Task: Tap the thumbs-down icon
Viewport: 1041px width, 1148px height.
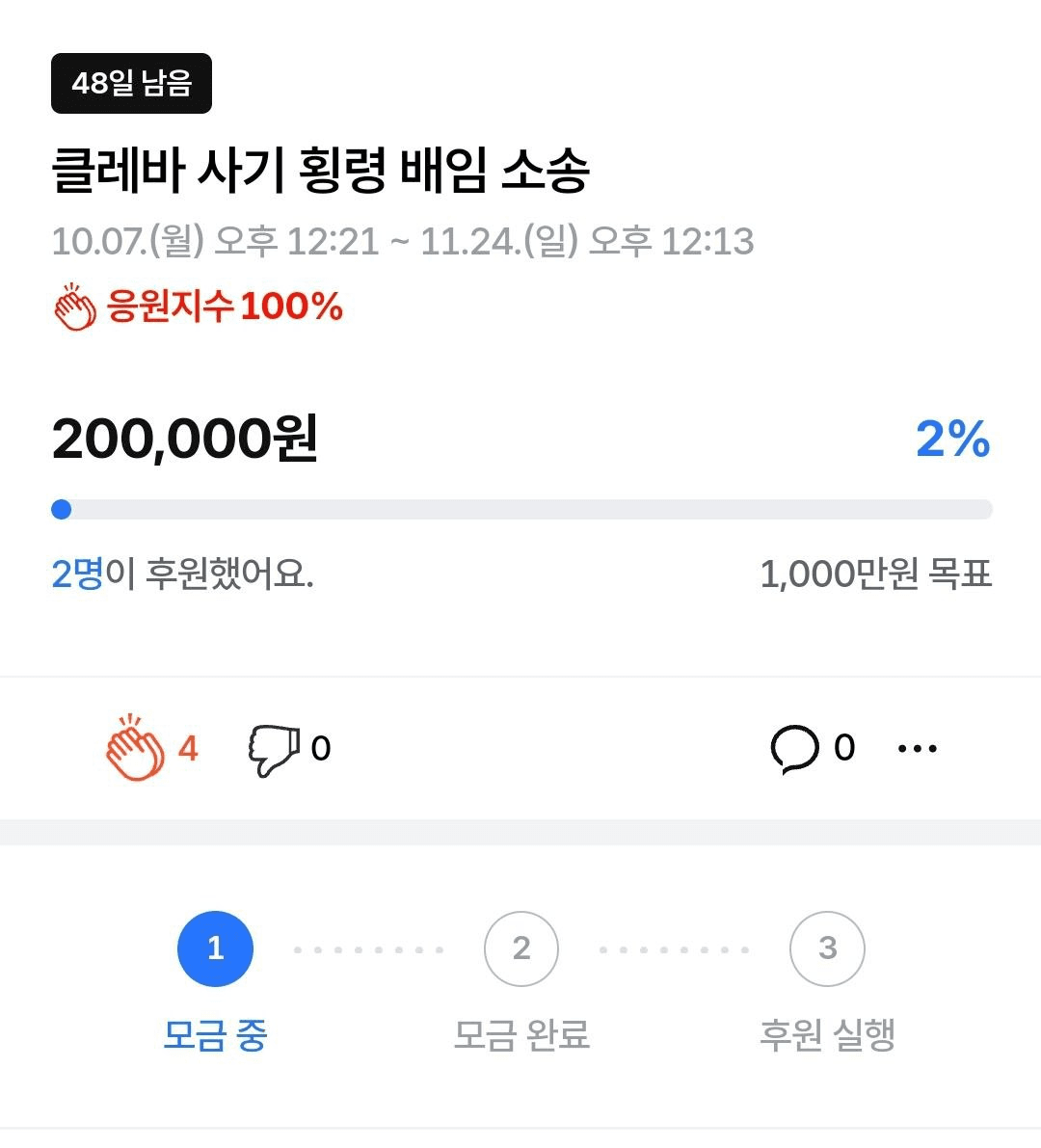Action: tap(274, 749)
